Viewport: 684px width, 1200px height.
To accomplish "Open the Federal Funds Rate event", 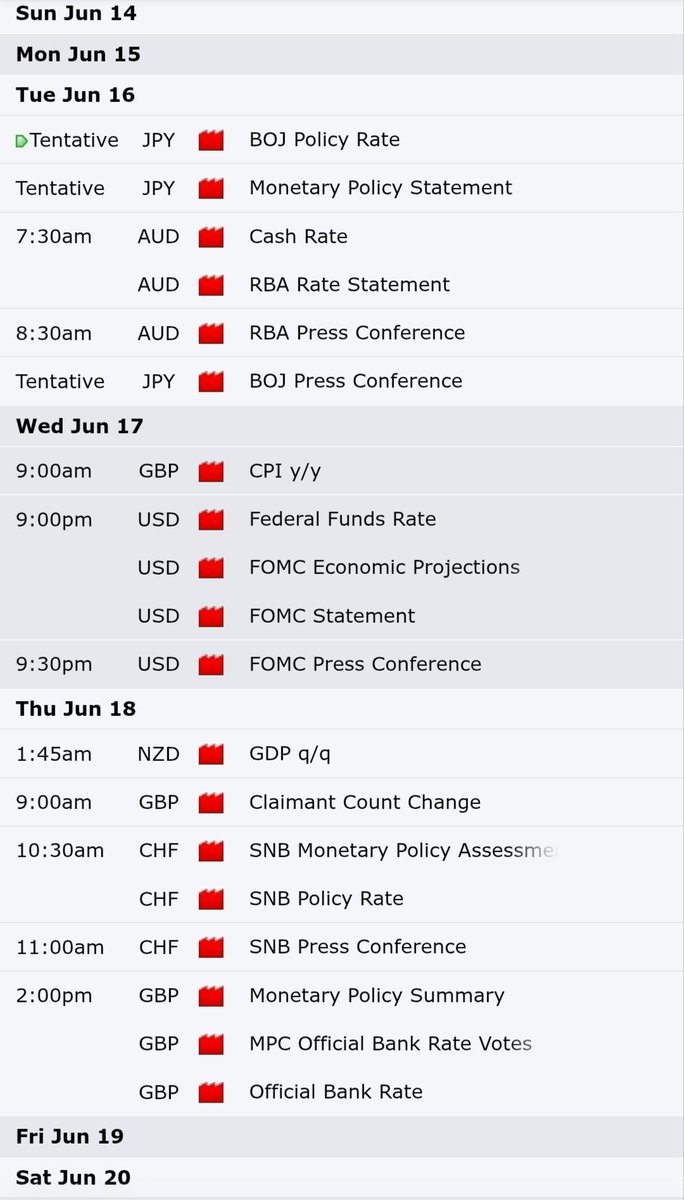I will (x=342, y=519).
